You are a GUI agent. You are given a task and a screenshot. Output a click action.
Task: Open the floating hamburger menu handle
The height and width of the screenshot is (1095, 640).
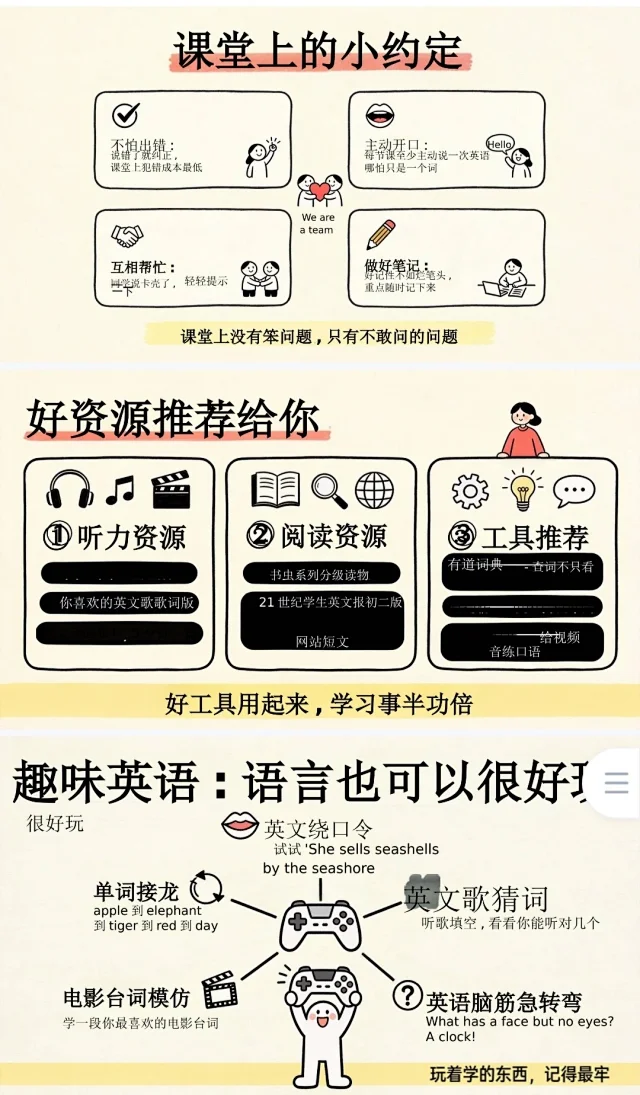[x=616, y=783]
